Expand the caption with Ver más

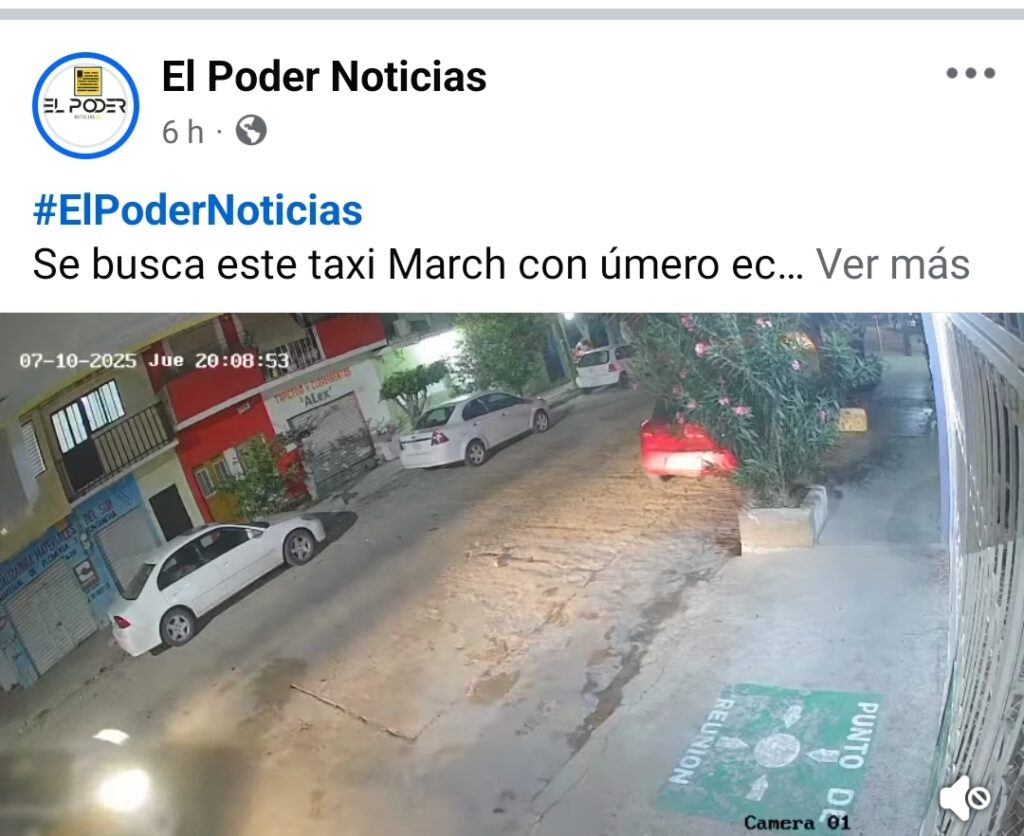[x=892, y=265]
